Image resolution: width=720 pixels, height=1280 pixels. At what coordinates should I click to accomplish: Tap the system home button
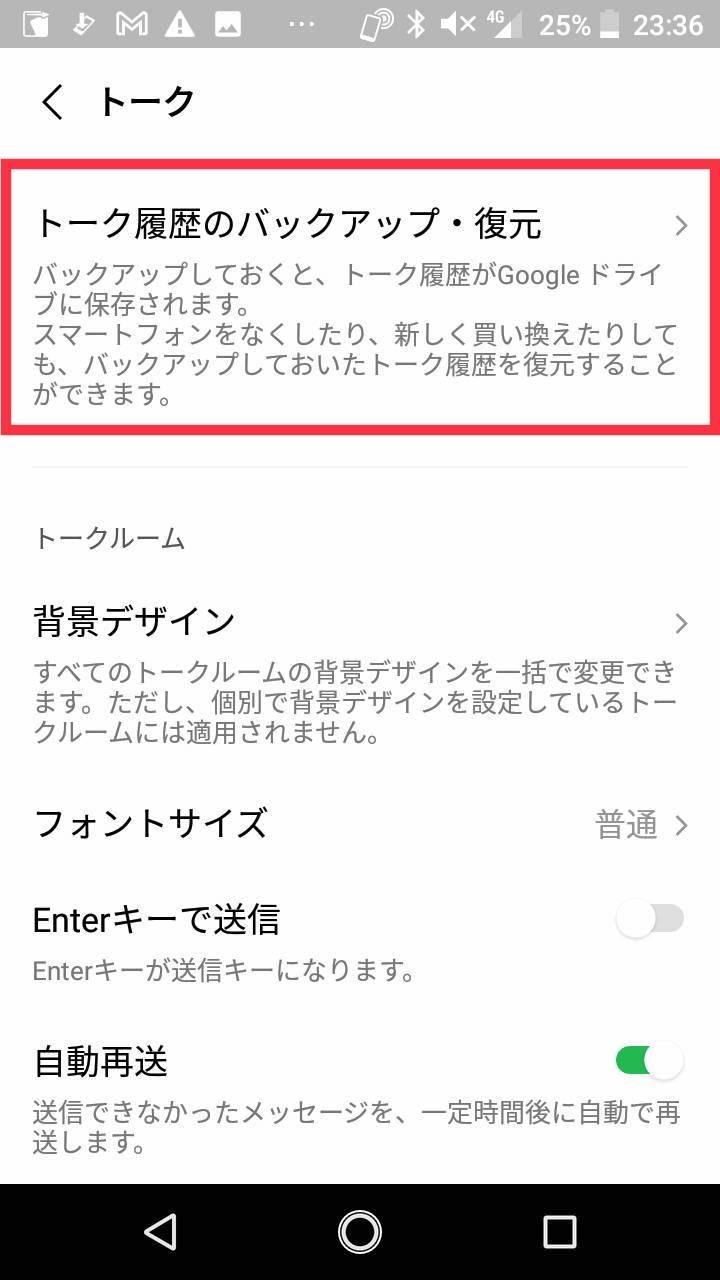[x=360, y=1232]
